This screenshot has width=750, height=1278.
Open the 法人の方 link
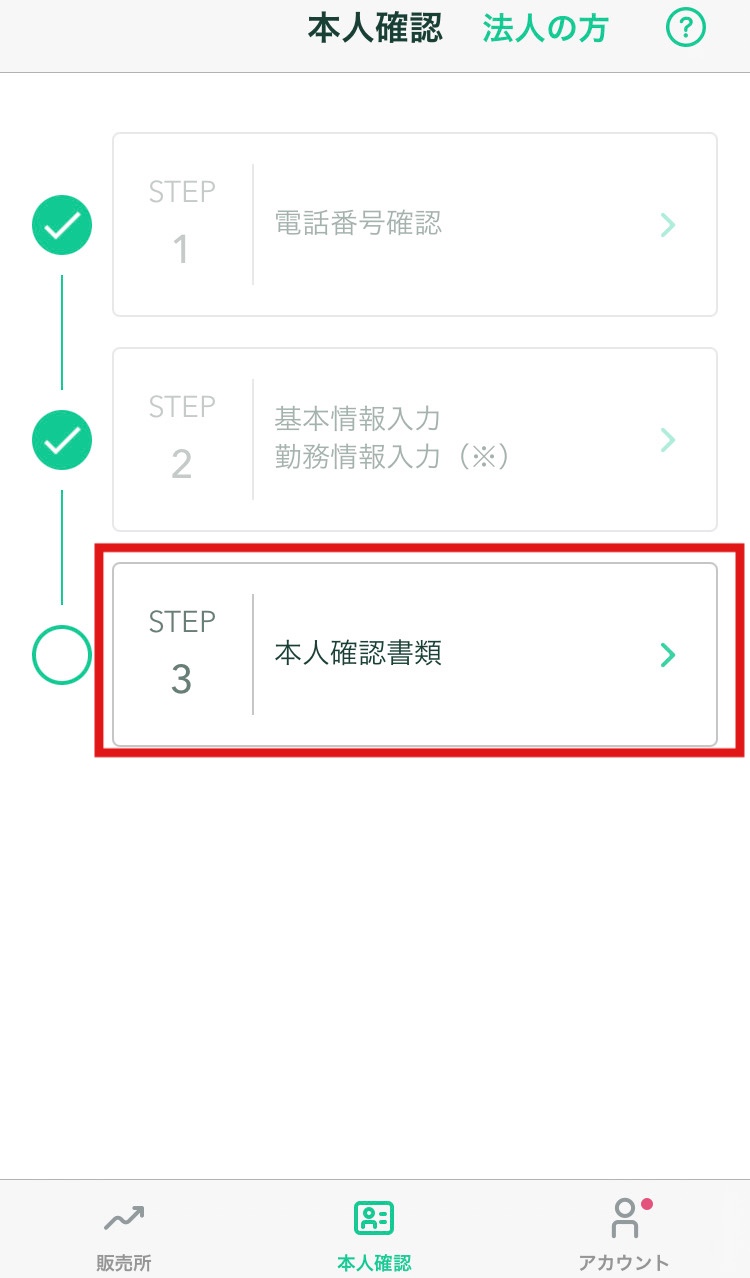click(545, 29)
